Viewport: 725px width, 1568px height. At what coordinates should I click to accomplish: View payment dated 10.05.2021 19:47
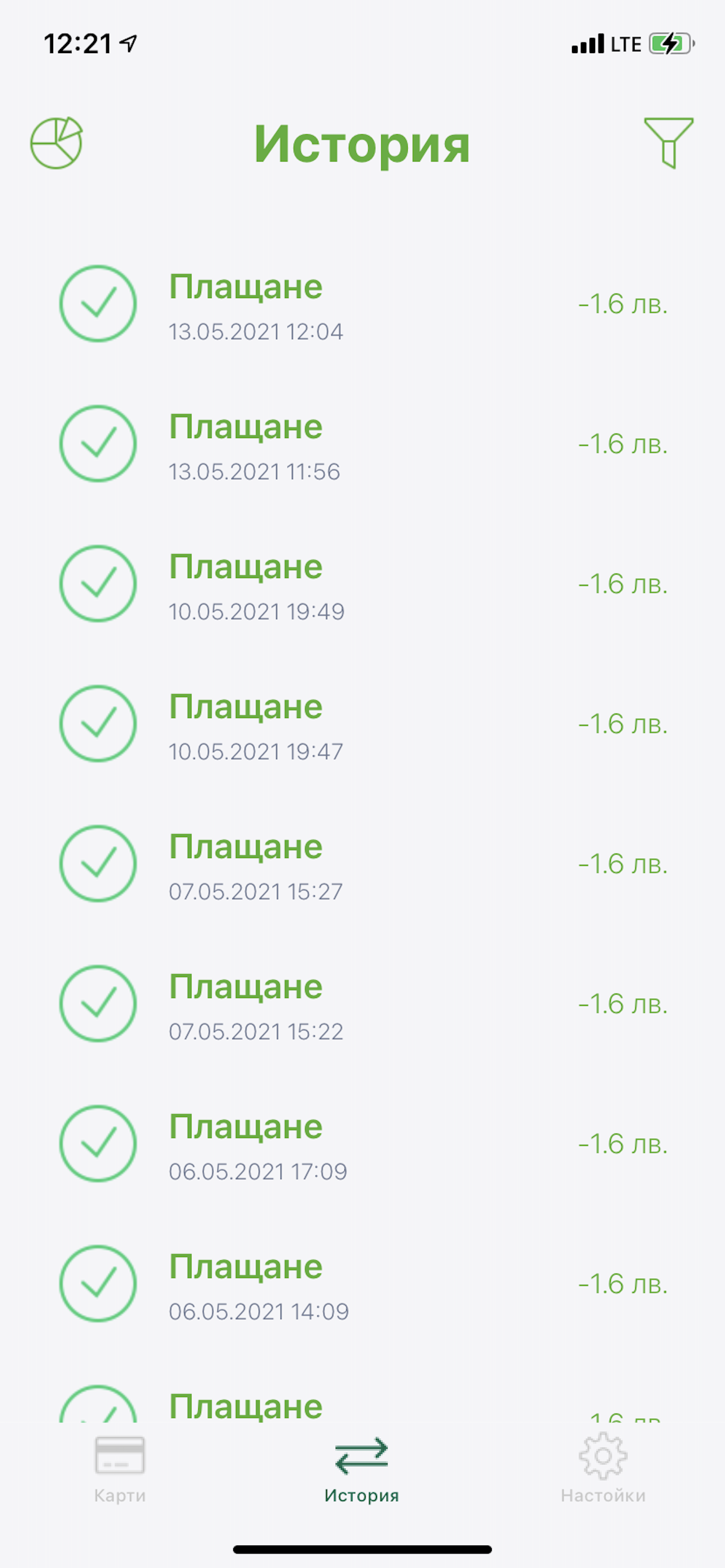click(x=362, y=724)
